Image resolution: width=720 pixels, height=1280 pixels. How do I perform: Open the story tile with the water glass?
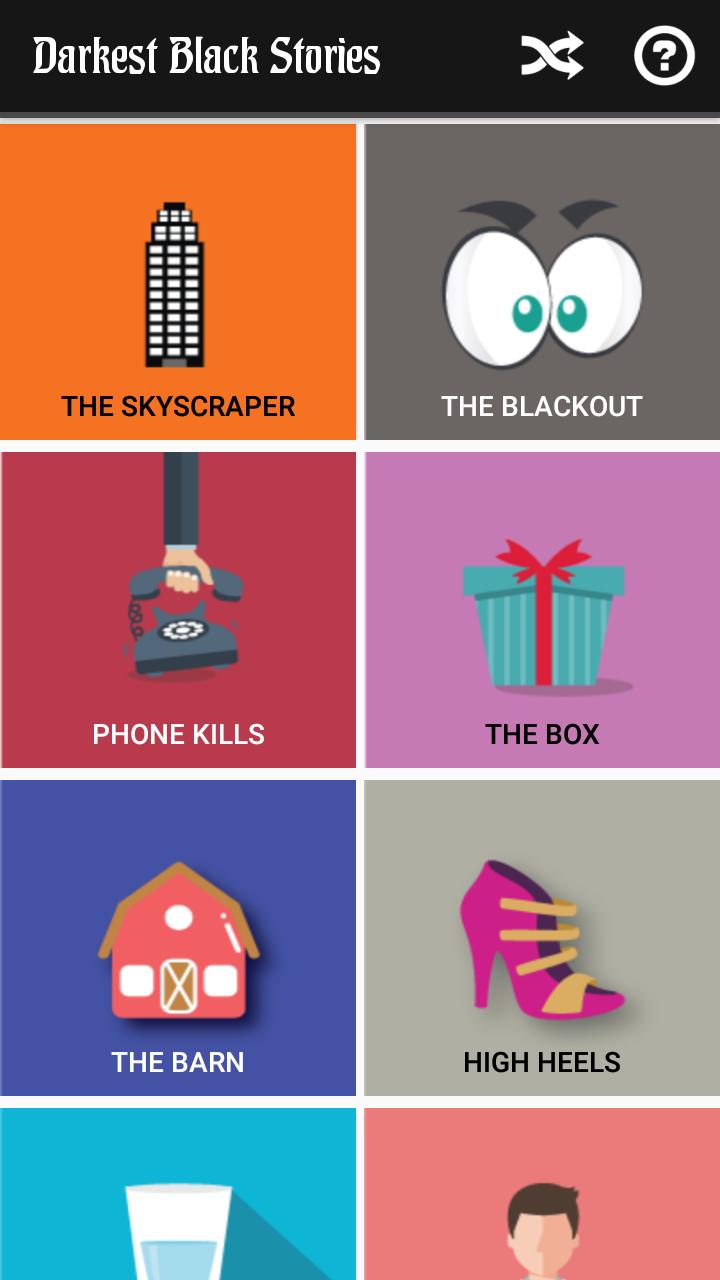[x=178, y=1195]
